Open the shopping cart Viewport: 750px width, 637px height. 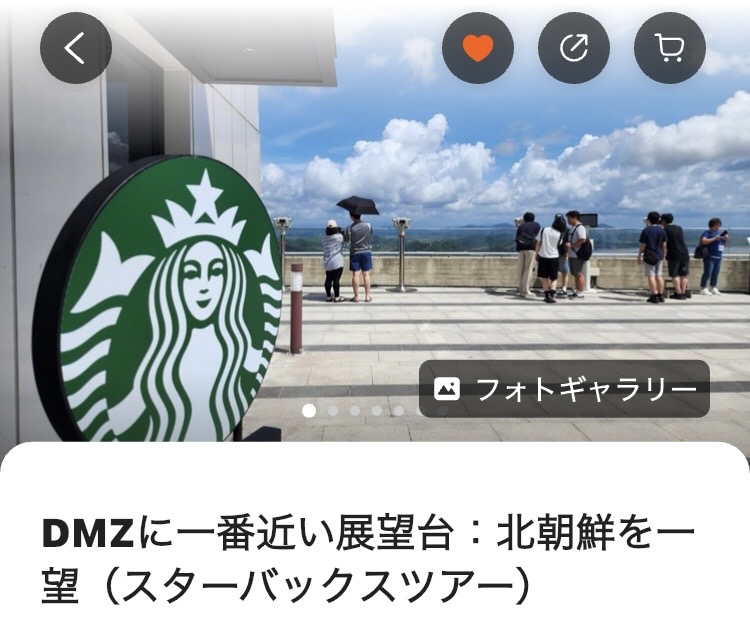pos(670,48)
